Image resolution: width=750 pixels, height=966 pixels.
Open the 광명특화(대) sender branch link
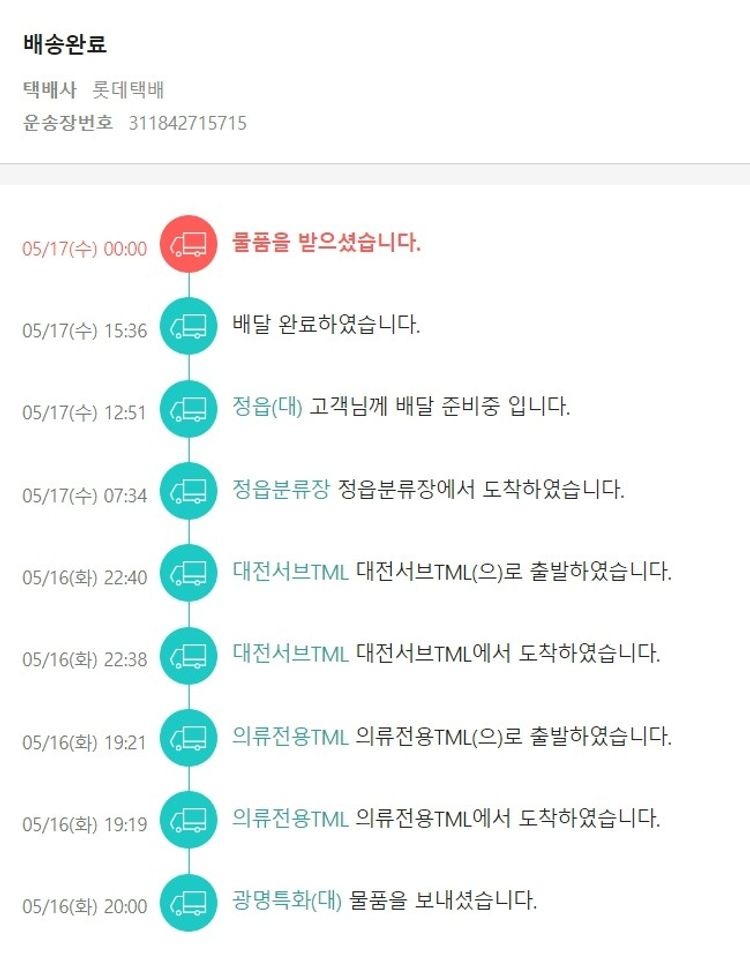point(287,900)
